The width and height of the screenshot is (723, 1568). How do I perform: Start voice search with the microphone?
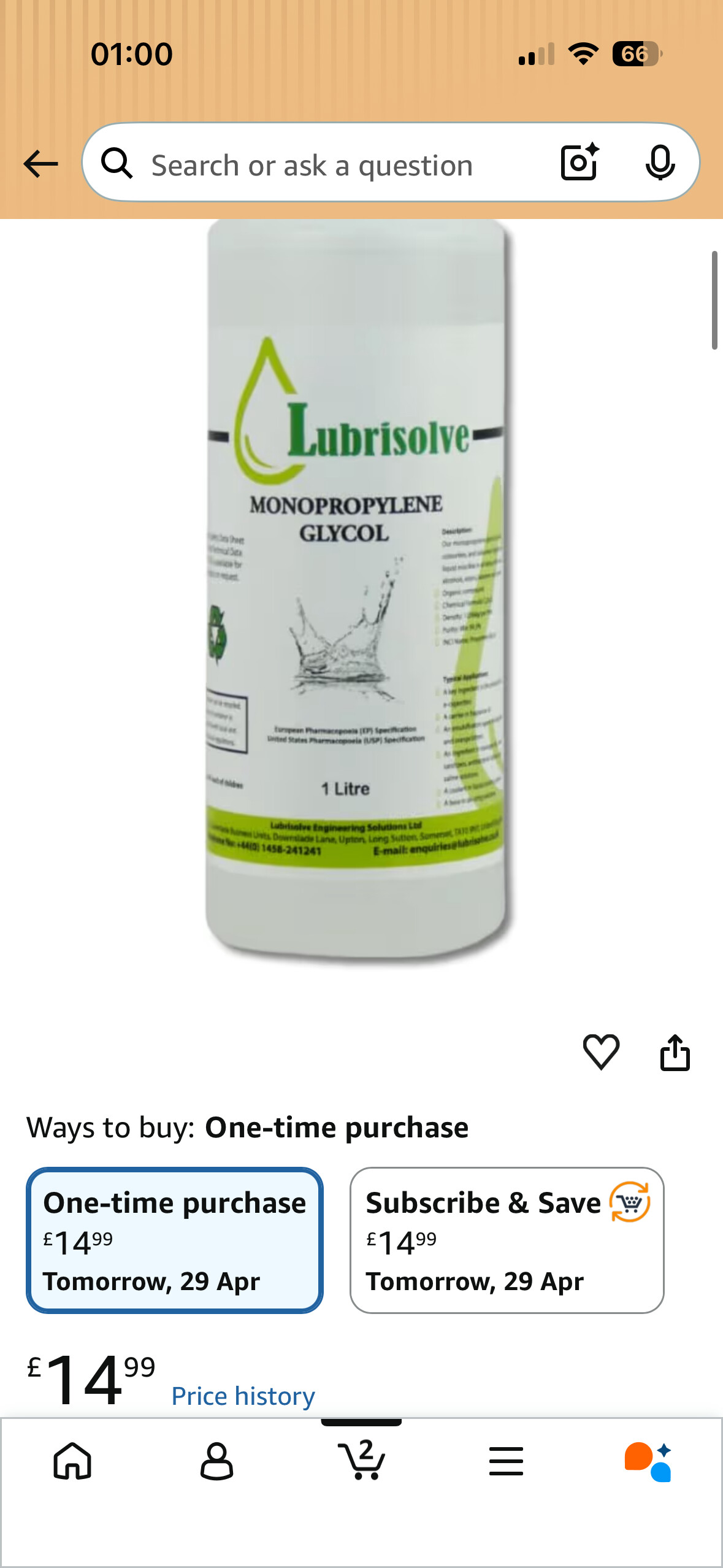(660, 163)
